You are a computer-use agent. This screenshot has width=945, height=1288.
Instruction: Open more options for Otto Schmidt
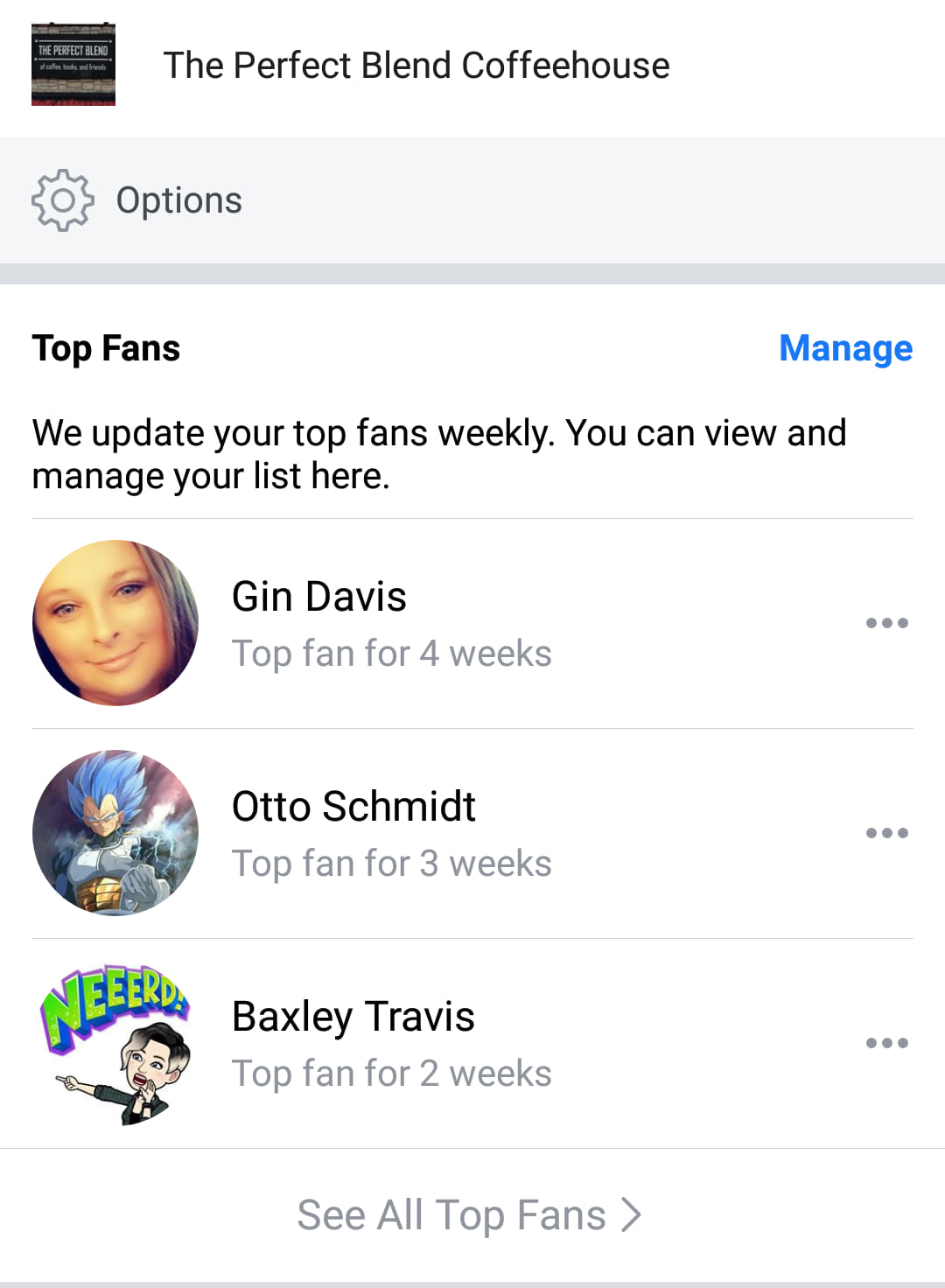pos(886,833)
